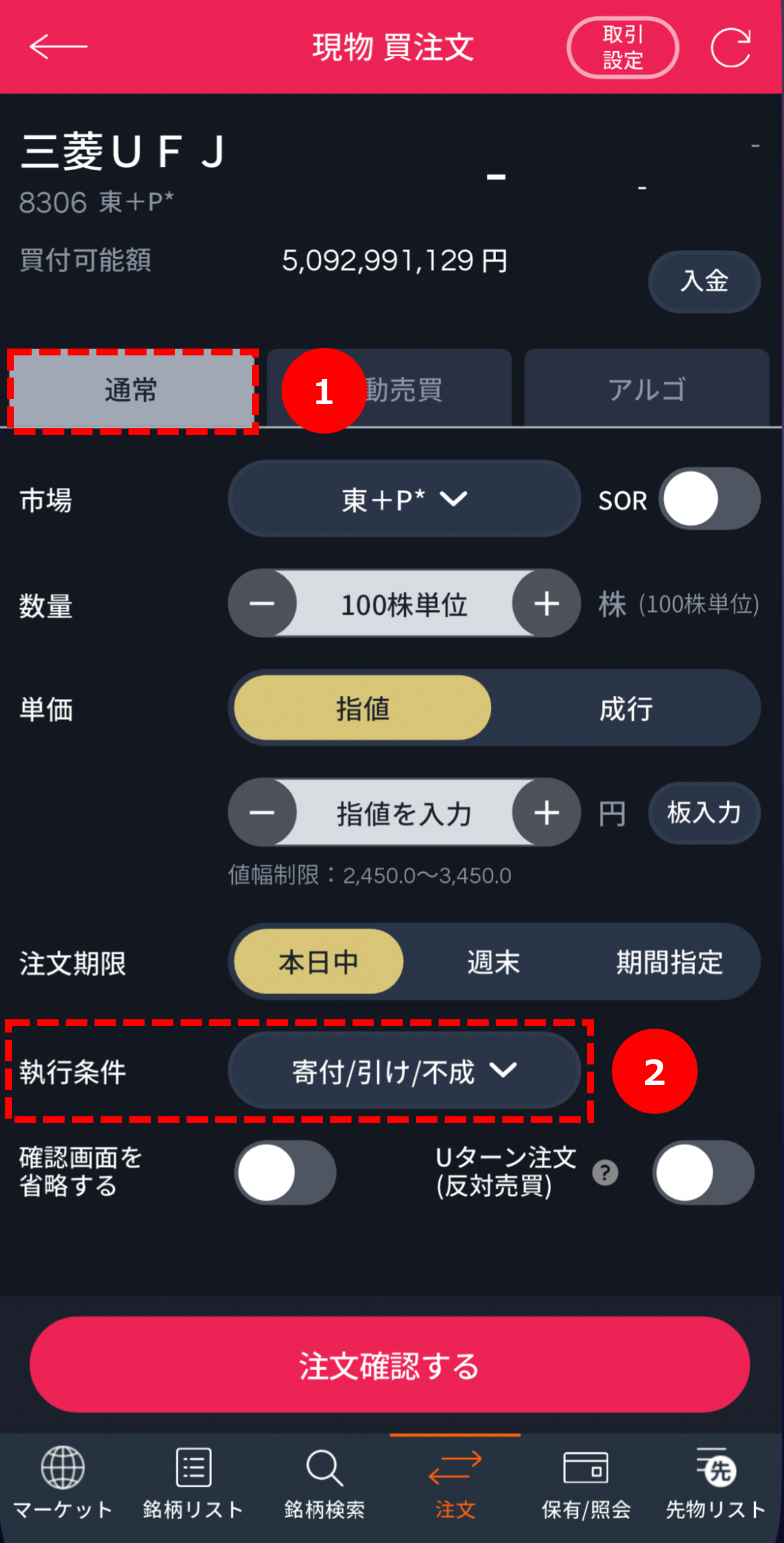Turn on Uターン注文 toggle
This screenshot has height=1543, width=784.
703,1172
